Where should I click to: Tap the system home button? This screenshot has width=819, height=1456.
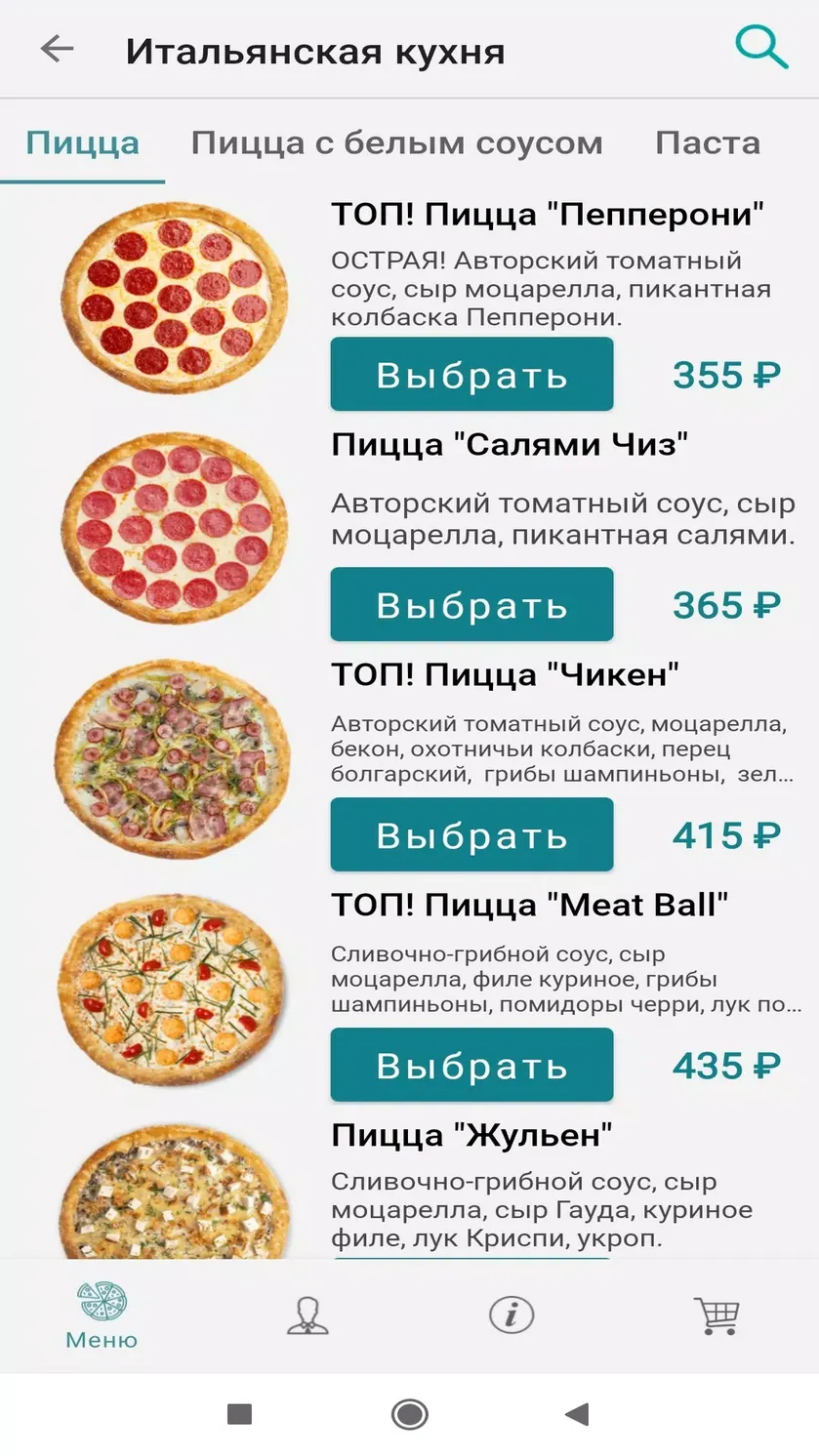(409, 1413)
